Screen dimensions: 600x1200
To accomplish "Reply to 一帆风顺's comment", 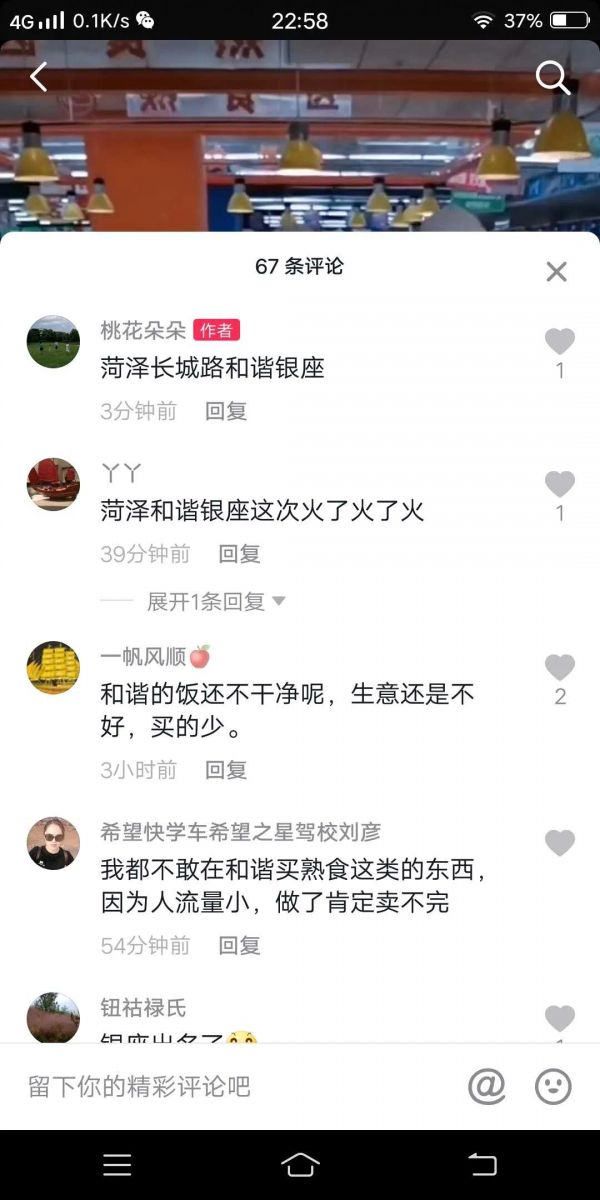I will [x=226, y=770].
